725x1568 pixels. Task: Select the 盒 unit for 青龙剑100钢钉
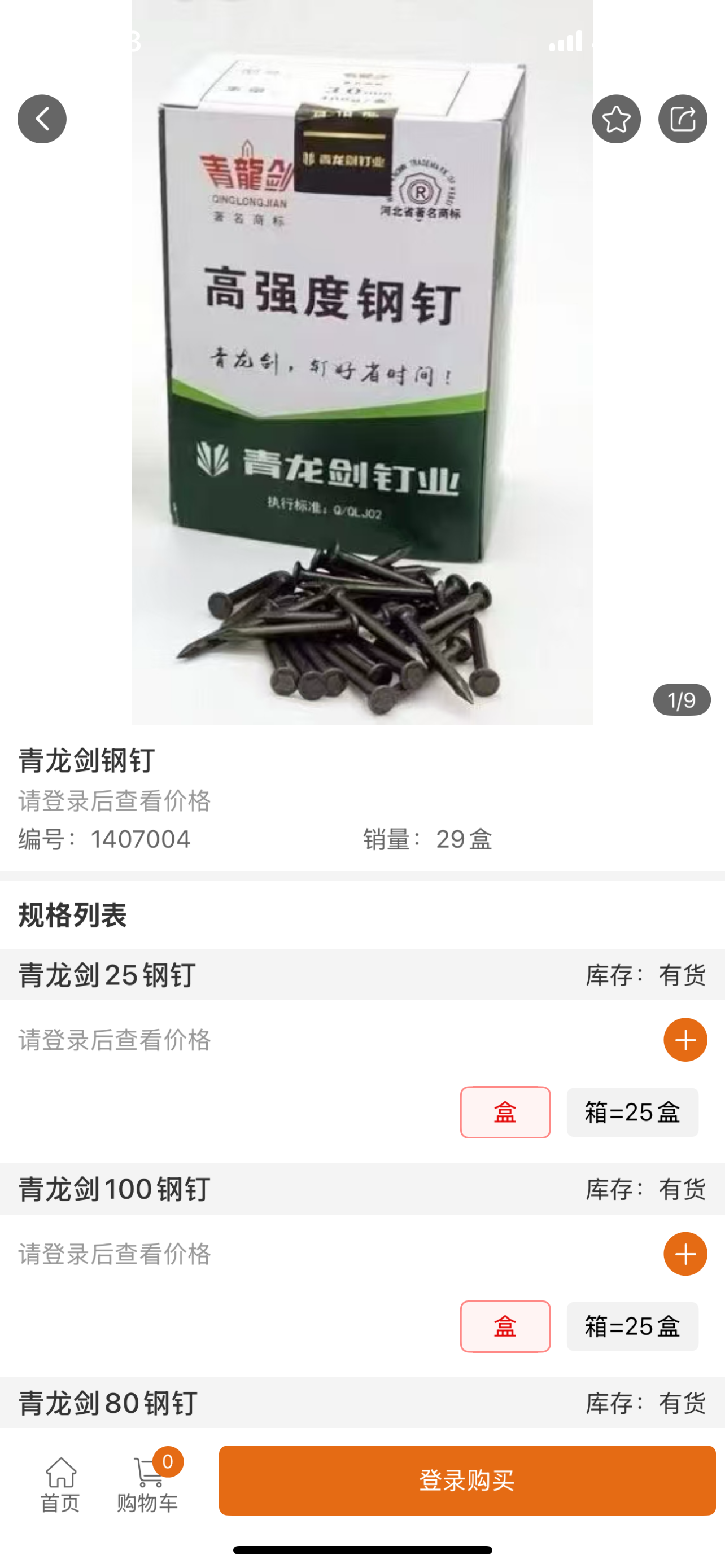(505, 1326)
